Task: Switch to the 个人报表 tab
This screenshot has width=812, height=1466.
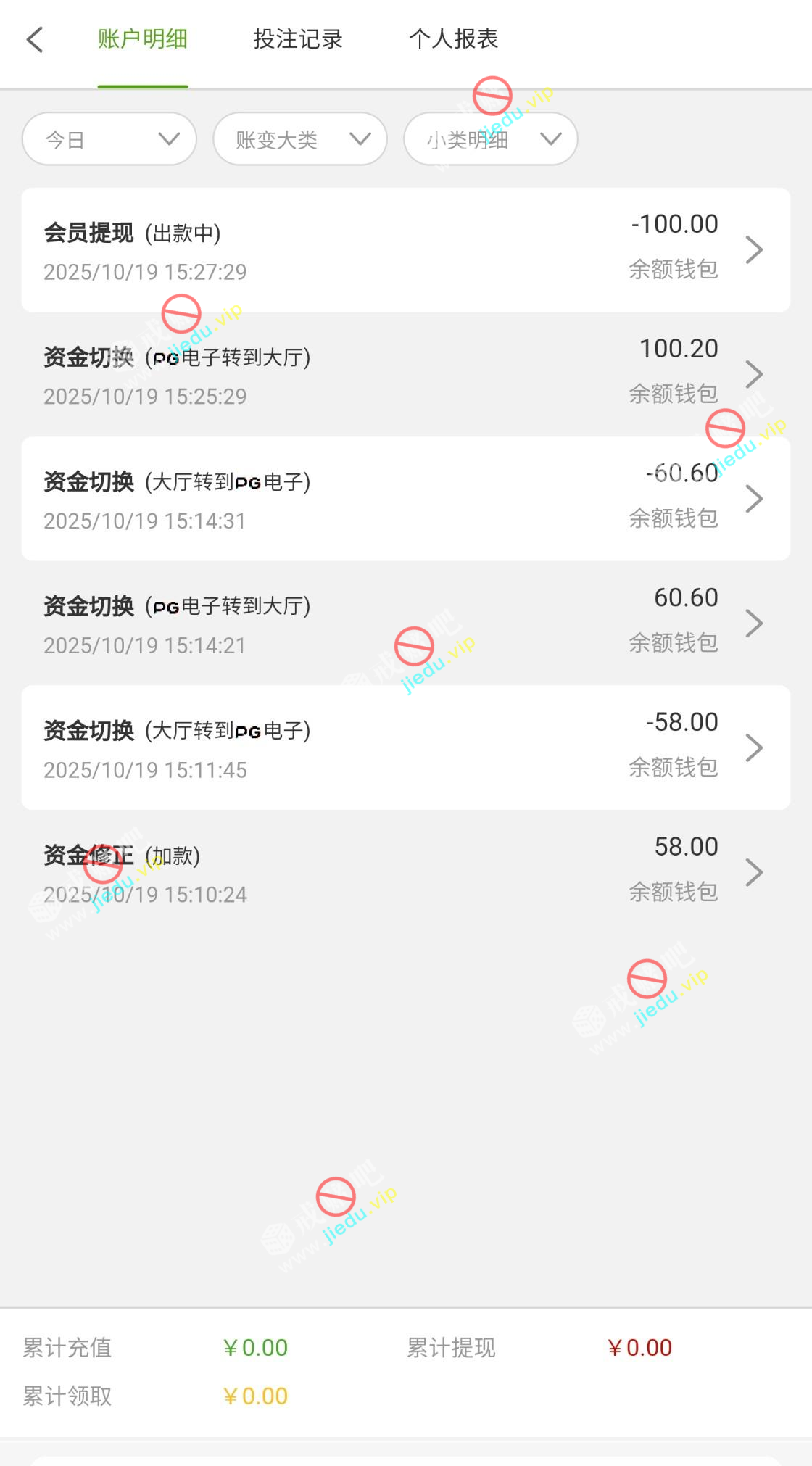Action: point(454,40)
